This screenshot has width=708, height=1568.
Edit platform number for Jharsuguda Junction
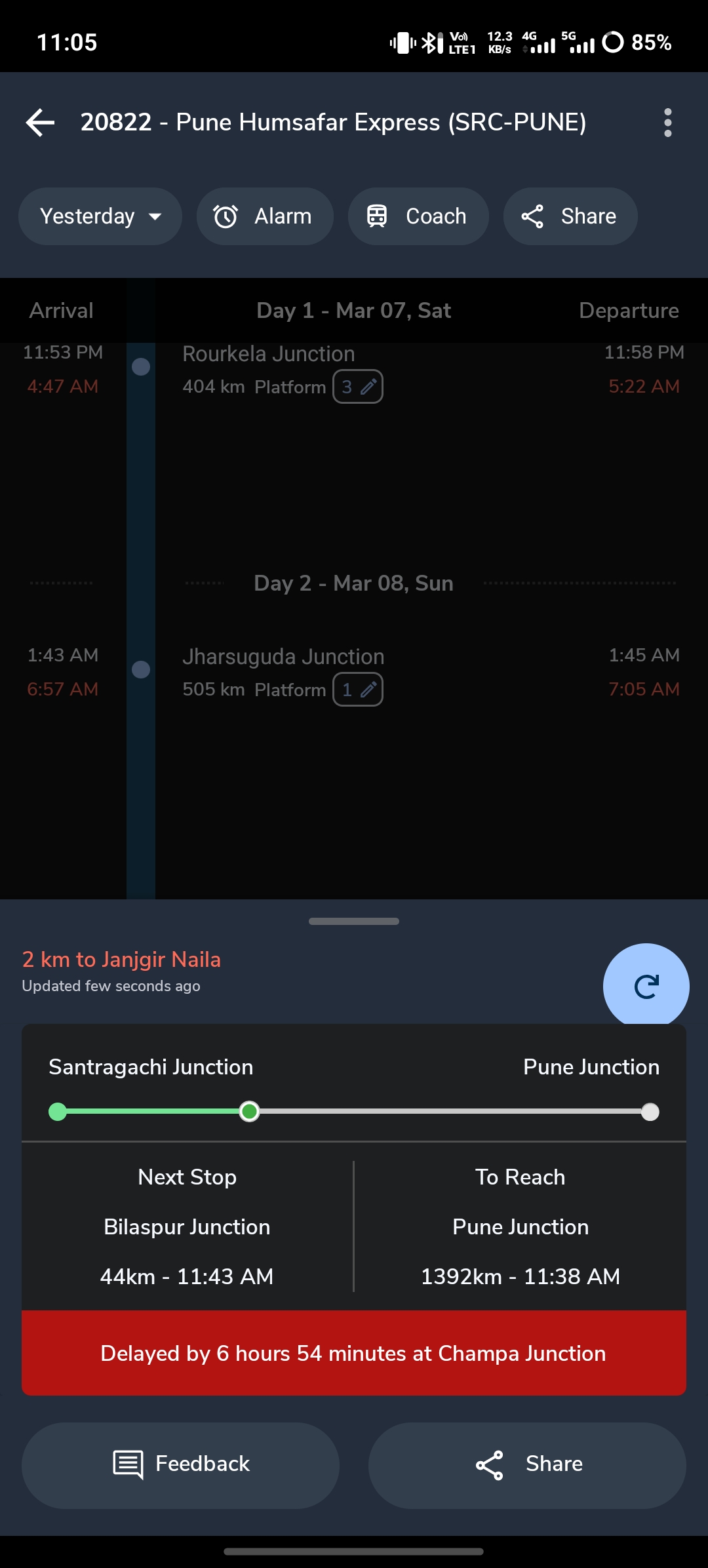click(x=358, y=690)
